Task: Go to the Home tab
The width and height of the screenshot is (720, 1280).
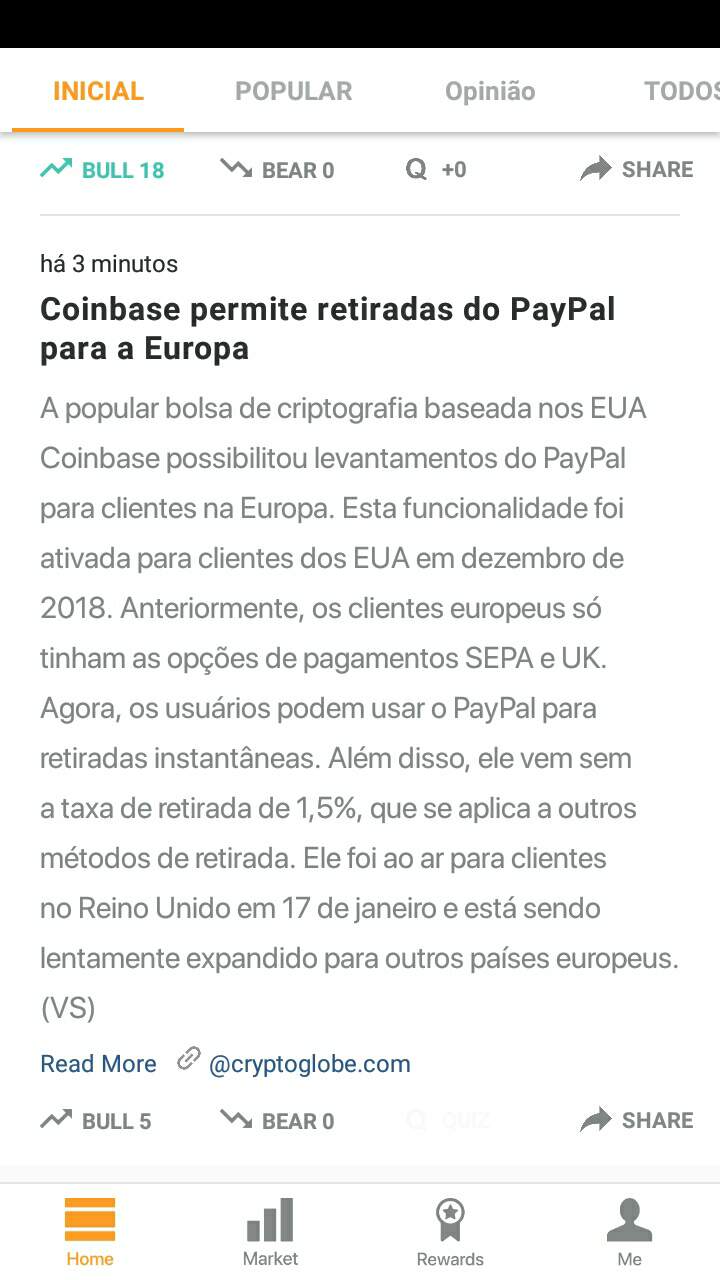Action: pos(90,1232)
